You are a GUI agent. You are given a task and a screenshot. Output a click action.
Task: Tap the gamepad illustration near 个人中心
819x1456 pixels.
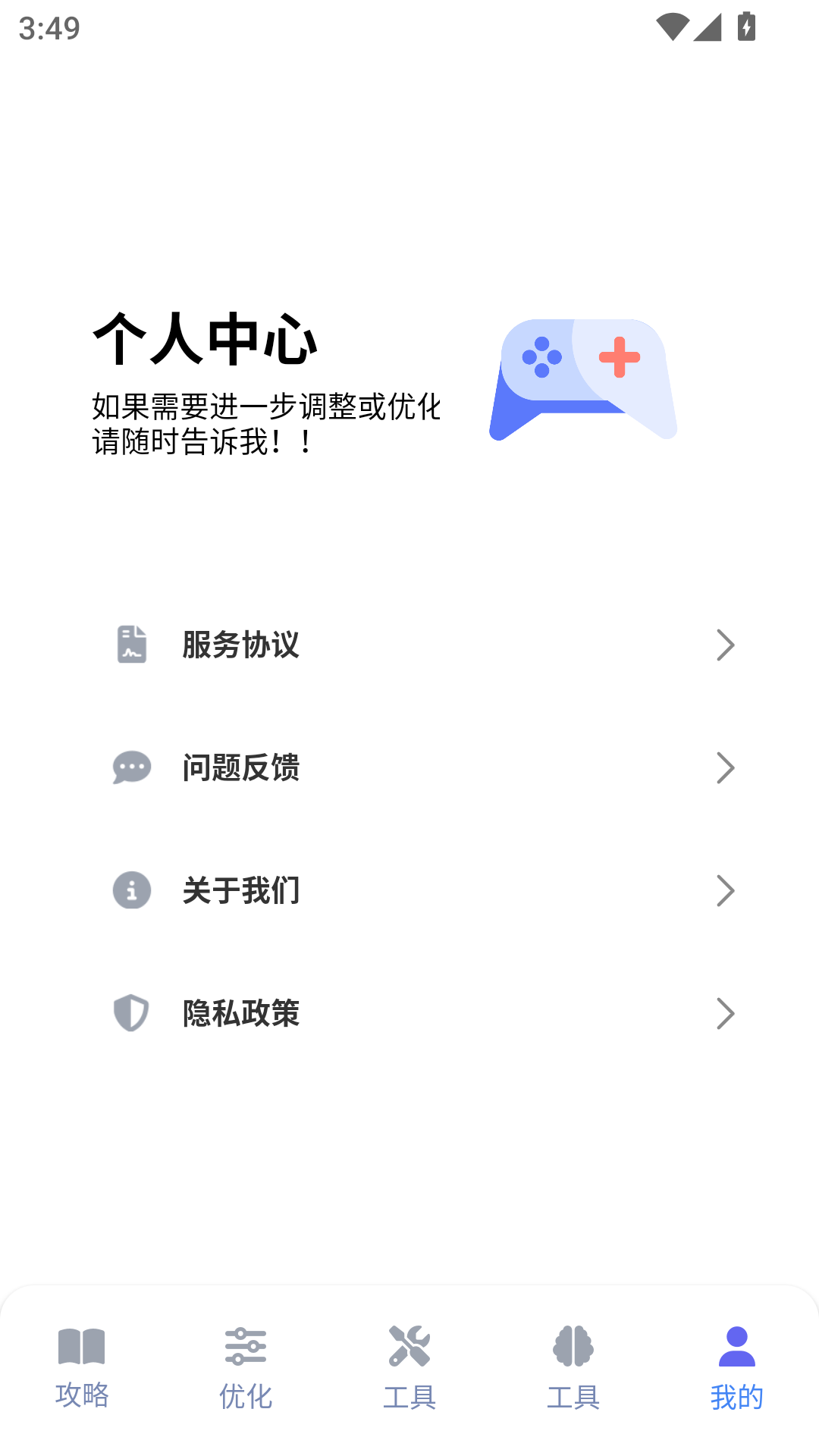pos(585,377)
